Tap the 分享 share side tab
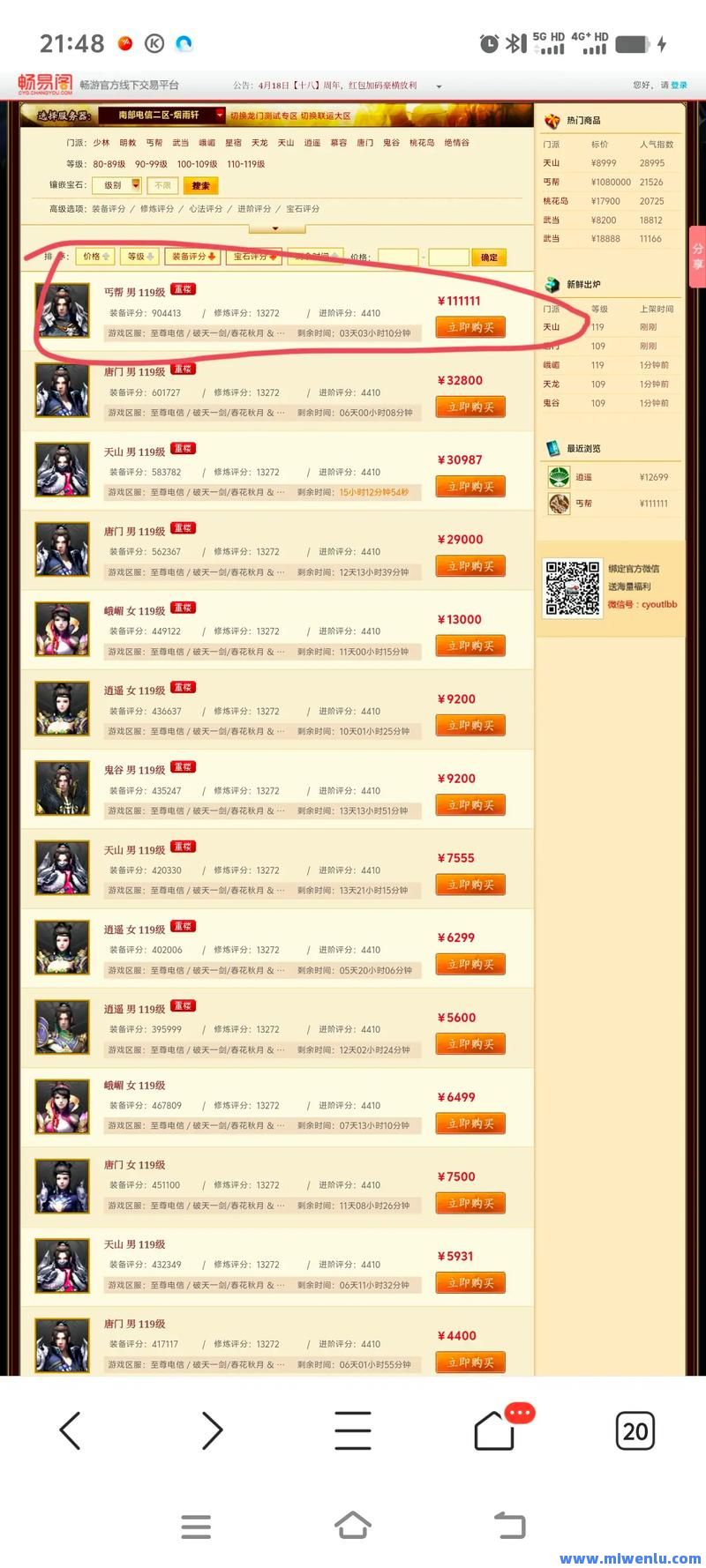Screen dimensions: 706x1568 [697, 258]
